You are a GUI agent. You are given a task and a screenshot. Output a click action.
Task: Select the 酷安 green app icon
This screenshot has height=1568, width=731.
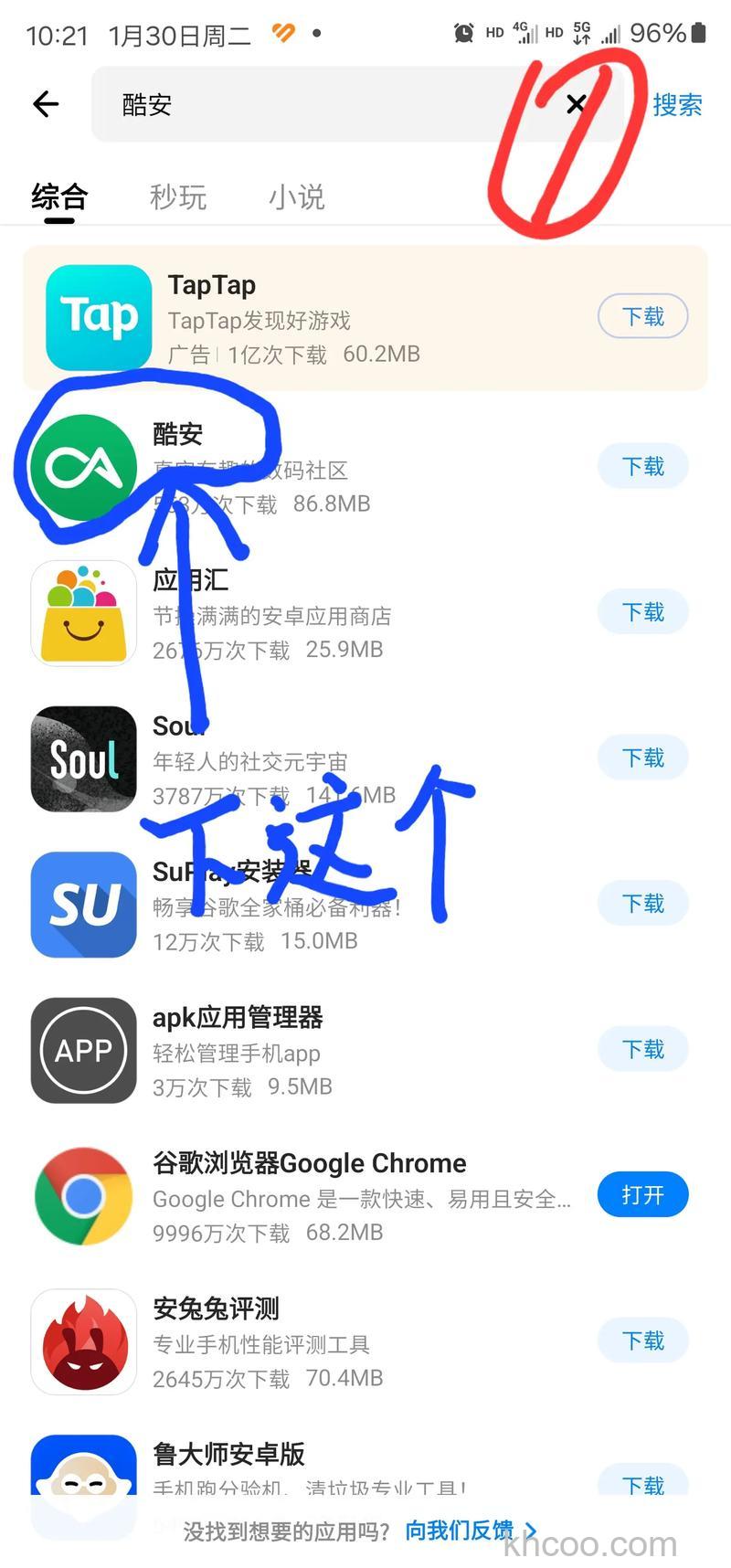tap(83, 466)
